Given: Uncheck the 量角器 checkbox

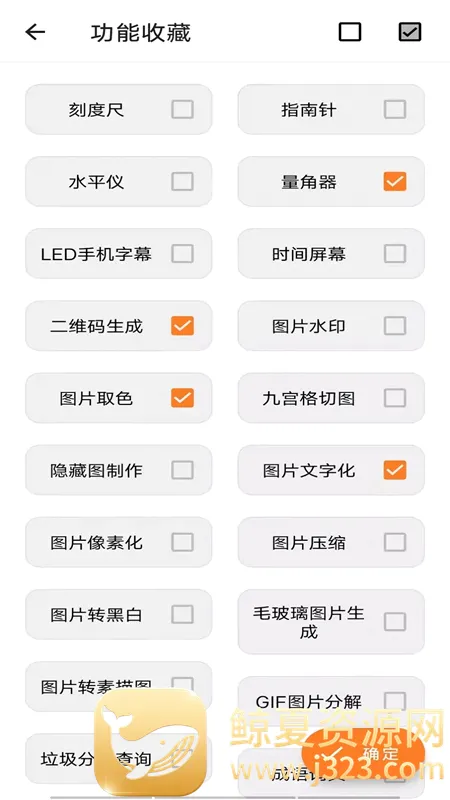Looking at the screenshot, I should pyautogui.click(x=395, y=181).
